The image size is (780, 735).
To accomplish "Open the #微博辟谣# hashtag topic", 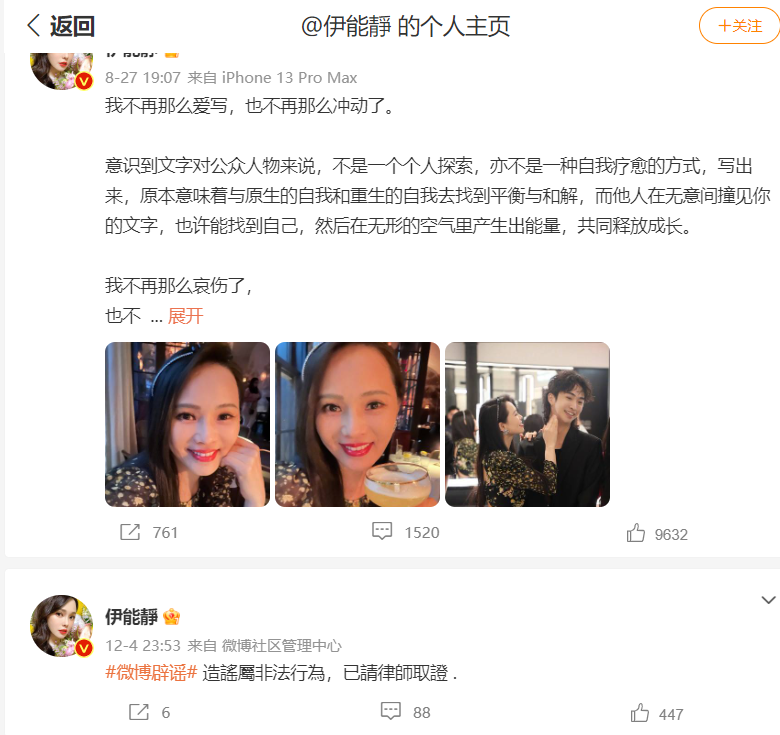I will coord(150,673).
